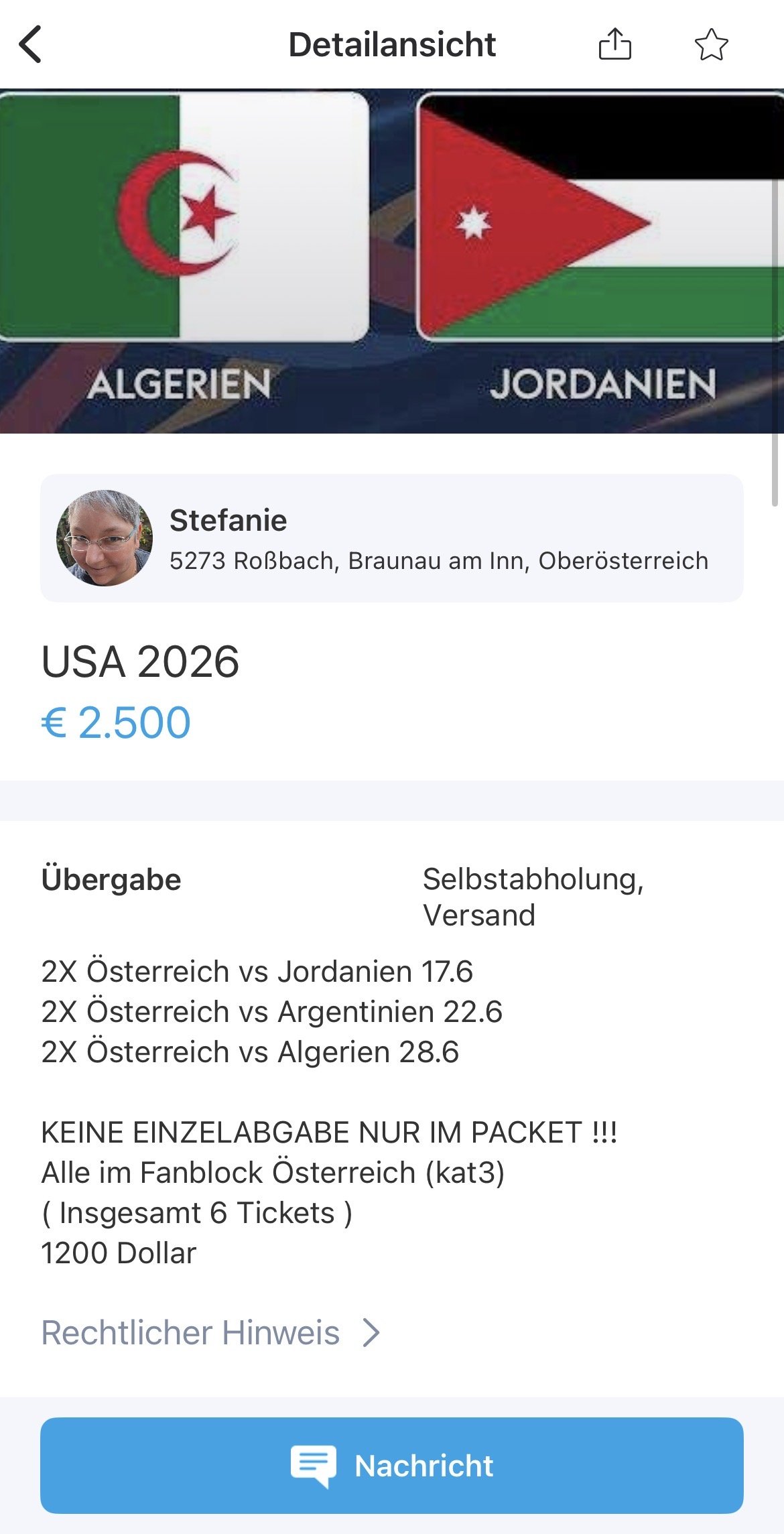
Task: Go back from the Detailansicht screen
Action: pyautogui.click(x=31, y=45)
